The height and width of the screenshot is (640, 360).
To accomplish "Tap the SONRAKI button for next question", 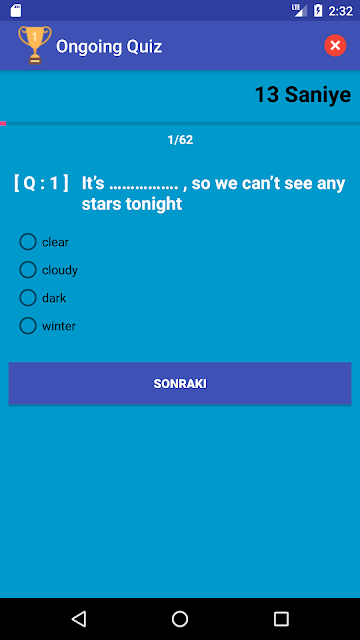I will (180, 384).
